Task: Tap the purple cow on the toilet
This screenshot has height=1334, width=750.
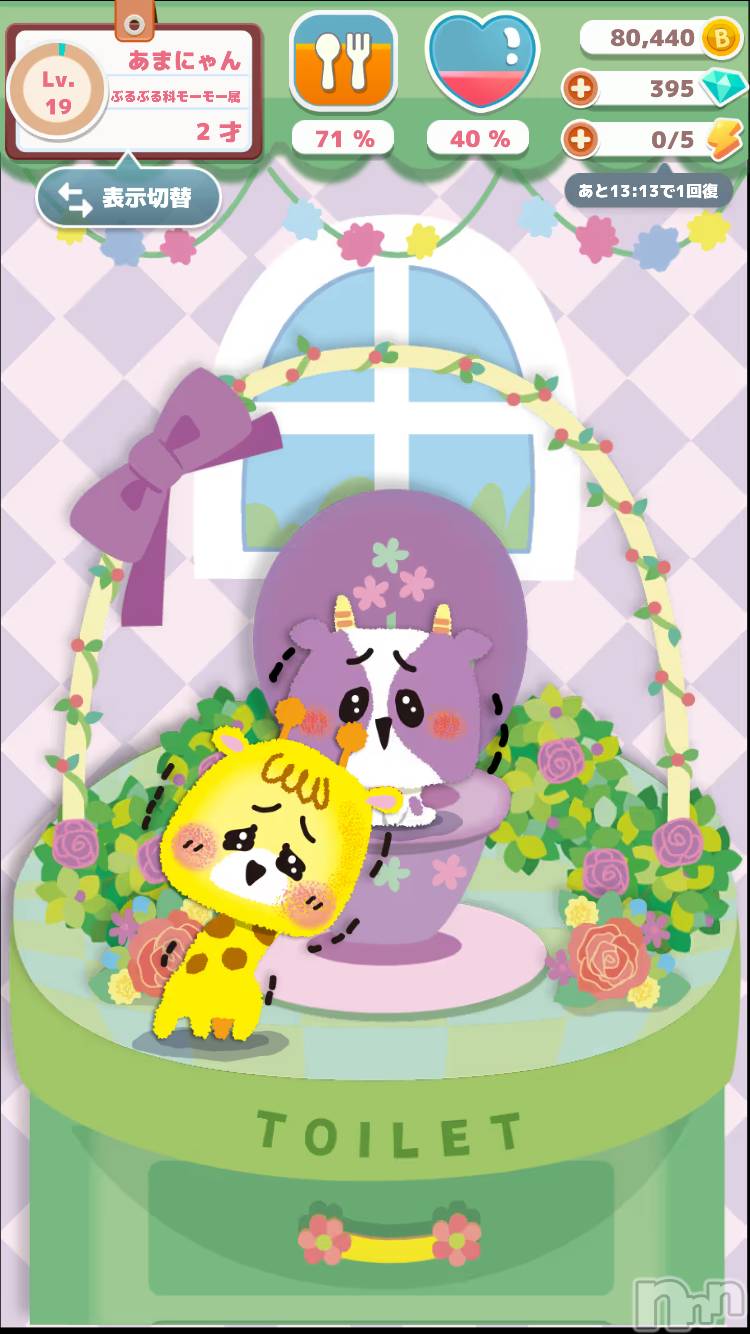Action: tap(395, 700)
